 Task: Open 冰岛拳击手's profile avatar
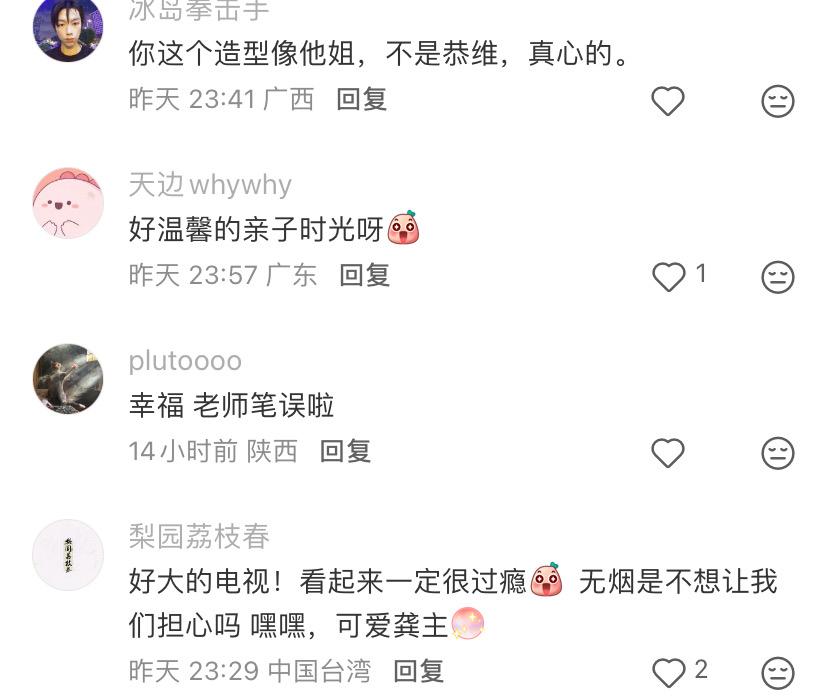(x=68, y=28)
